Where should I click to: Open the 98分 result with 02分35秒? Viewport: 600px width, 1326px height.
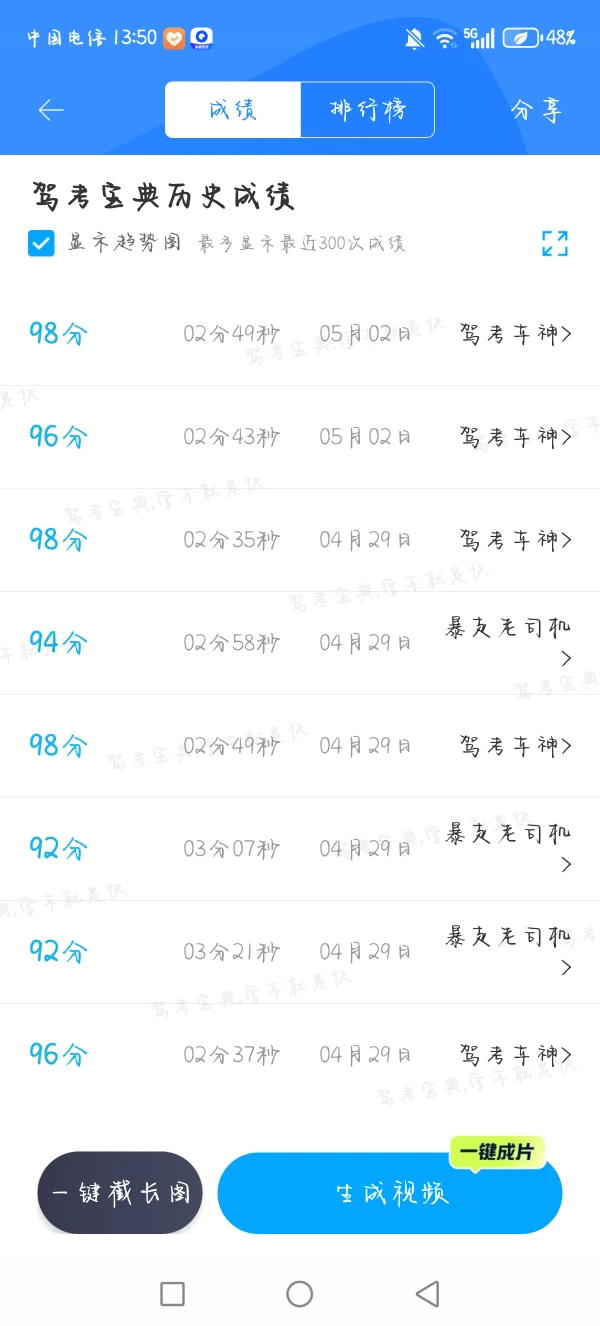click(x=300, y=540)
